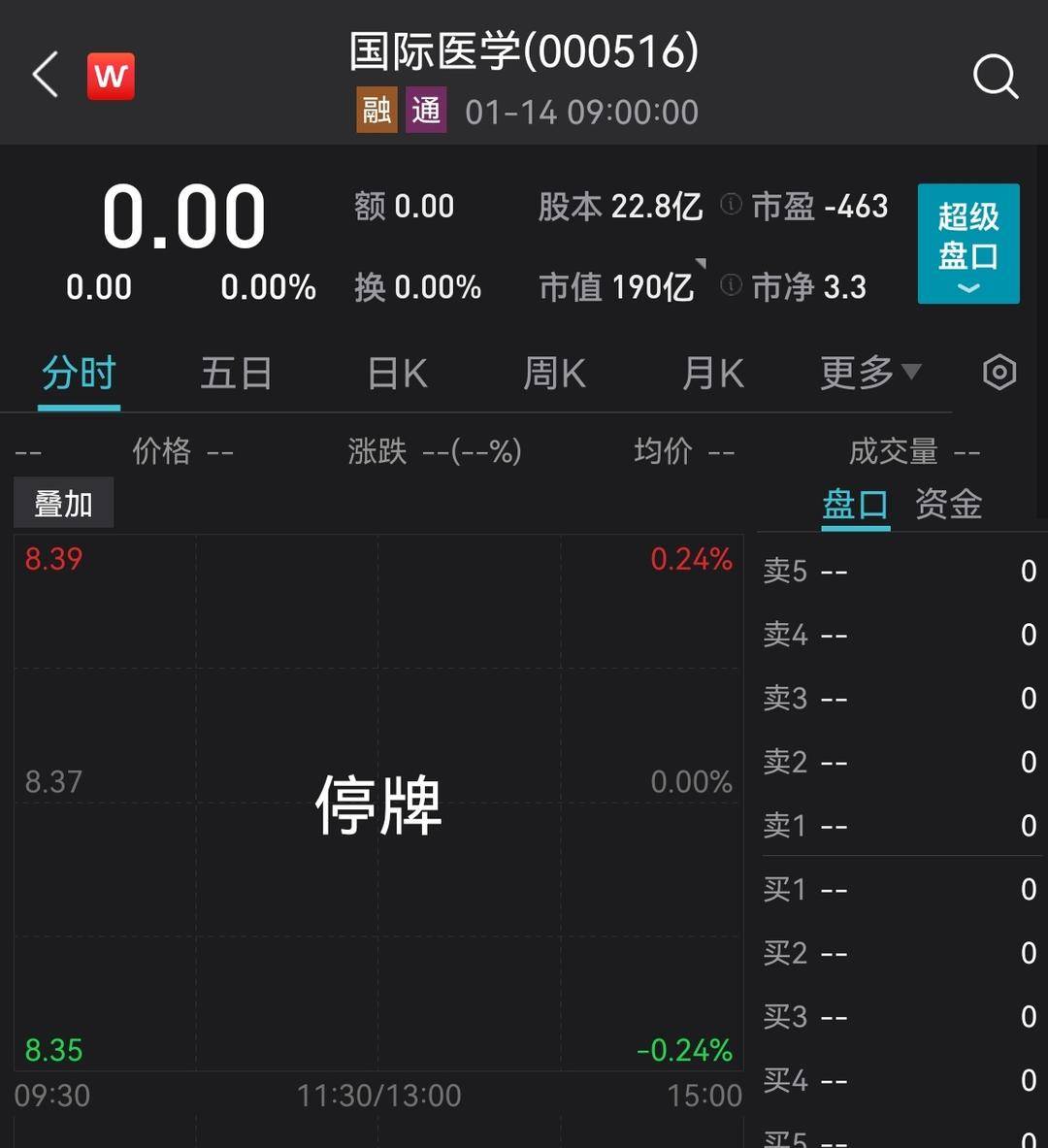
Task: Go back using the top-left arrow
Action: [x=46, y=76]
